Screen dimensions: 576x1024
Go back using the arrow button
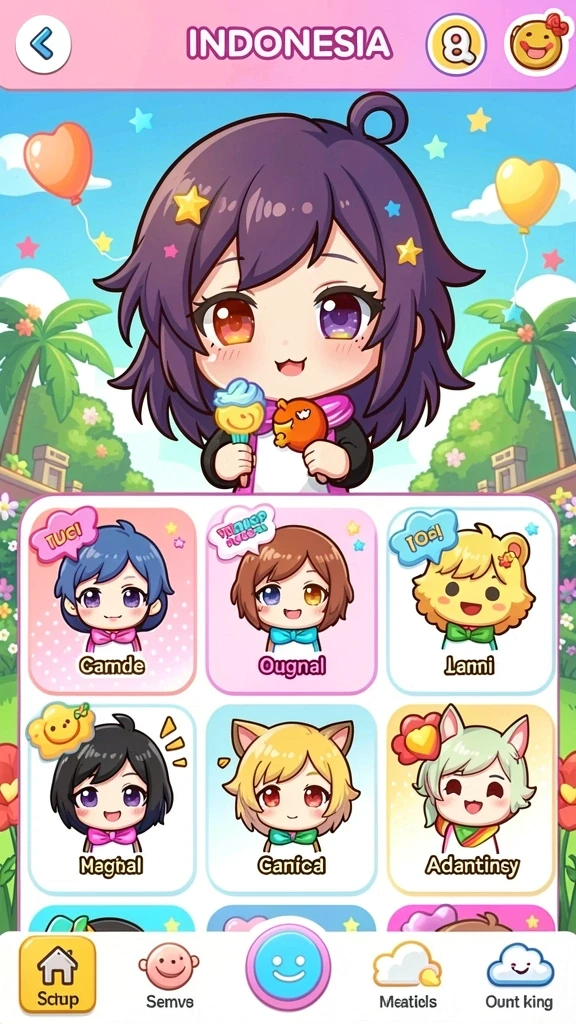tap(43, 44)
